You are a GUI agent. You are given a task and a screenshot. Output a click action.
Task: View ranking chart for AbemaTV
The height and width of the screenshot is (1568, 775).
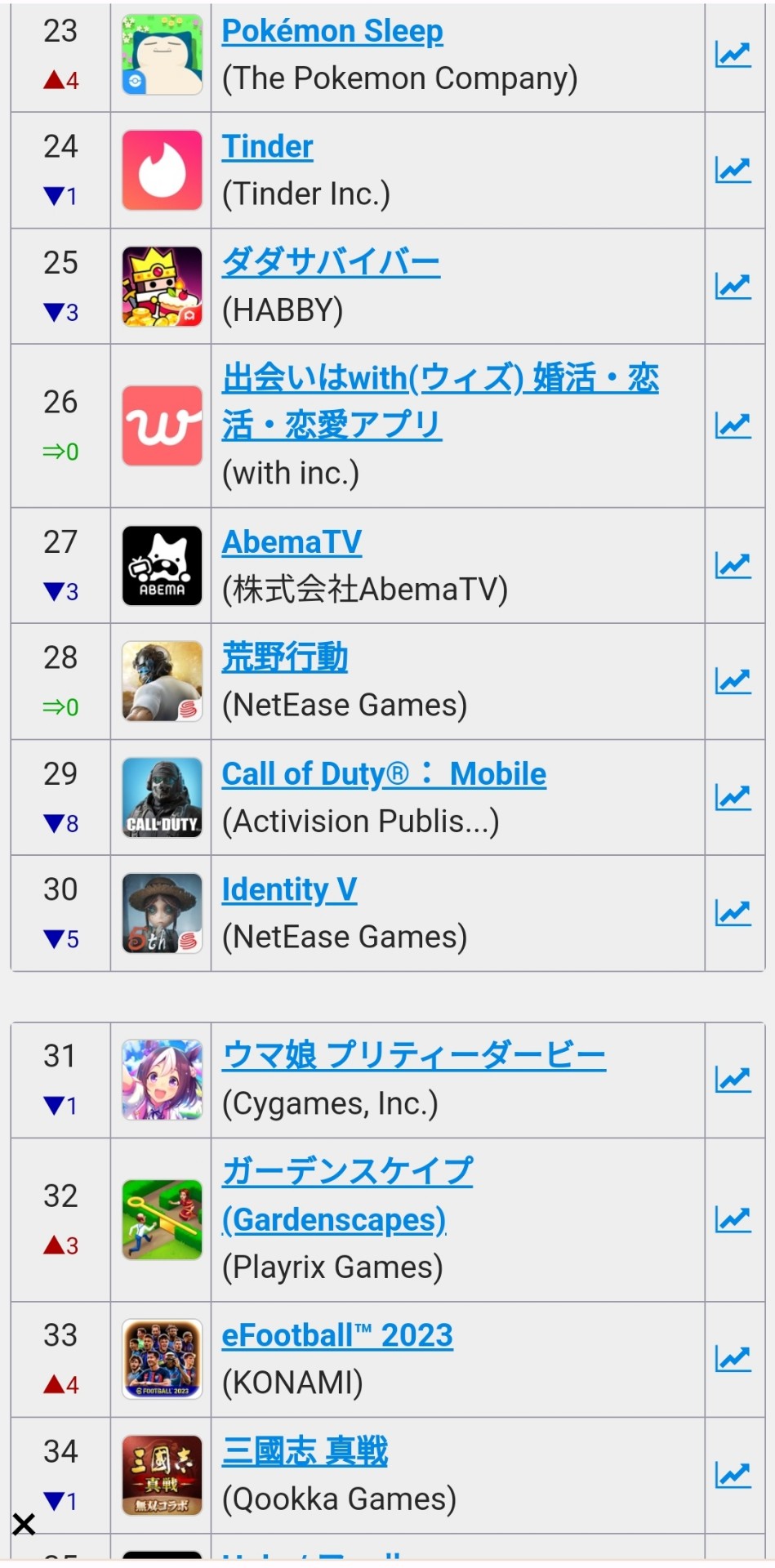733,565
